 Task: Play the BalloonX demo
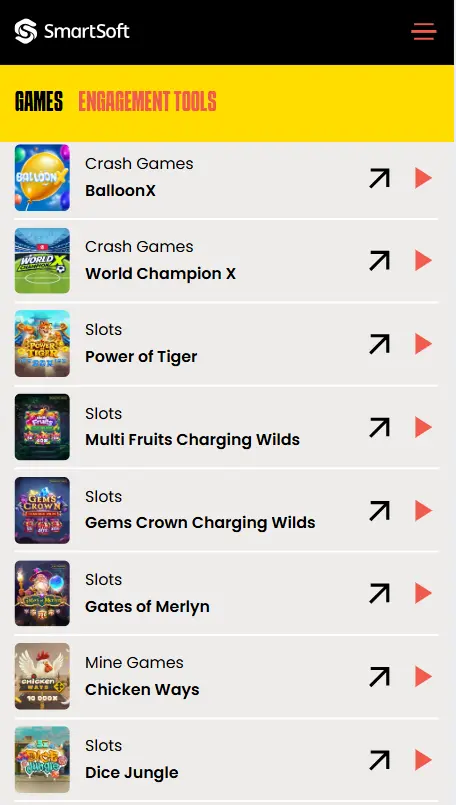click(424, 178)
